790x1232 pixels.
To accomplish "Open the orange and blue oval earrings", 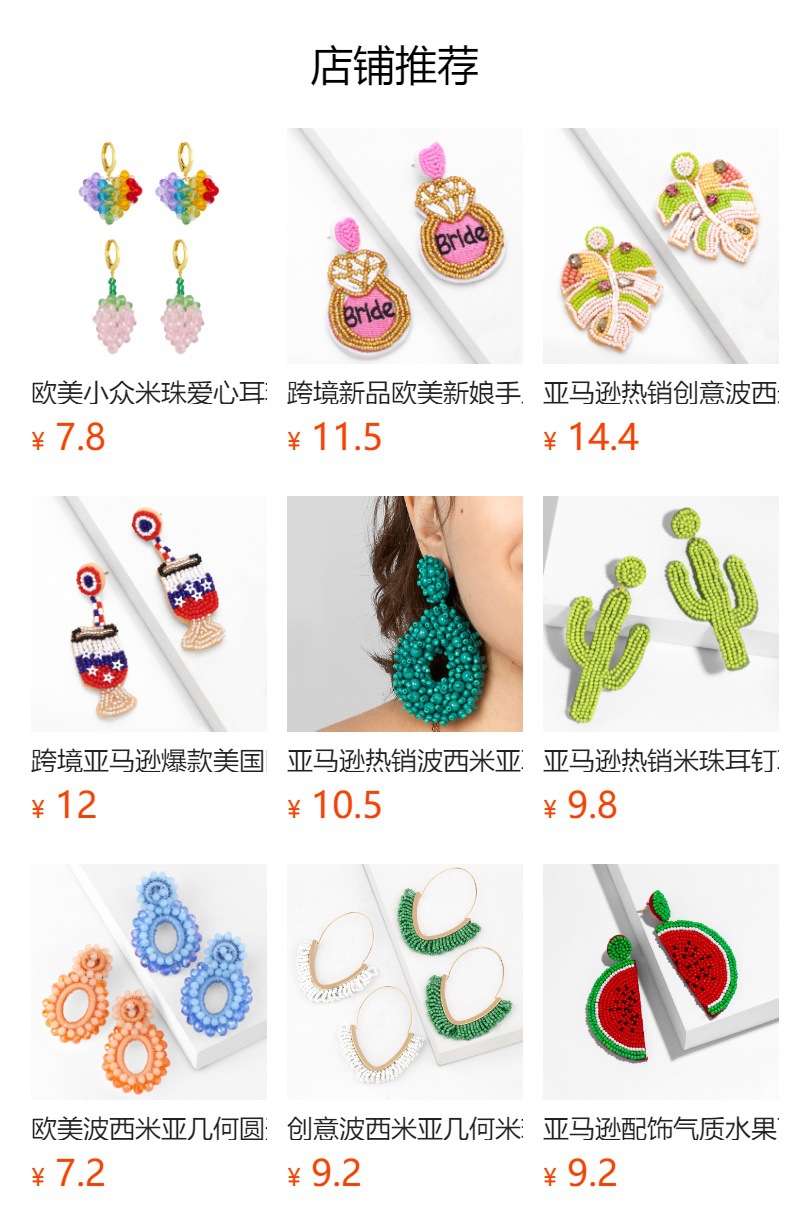I will pyautogui.click(x=149, y=982).
